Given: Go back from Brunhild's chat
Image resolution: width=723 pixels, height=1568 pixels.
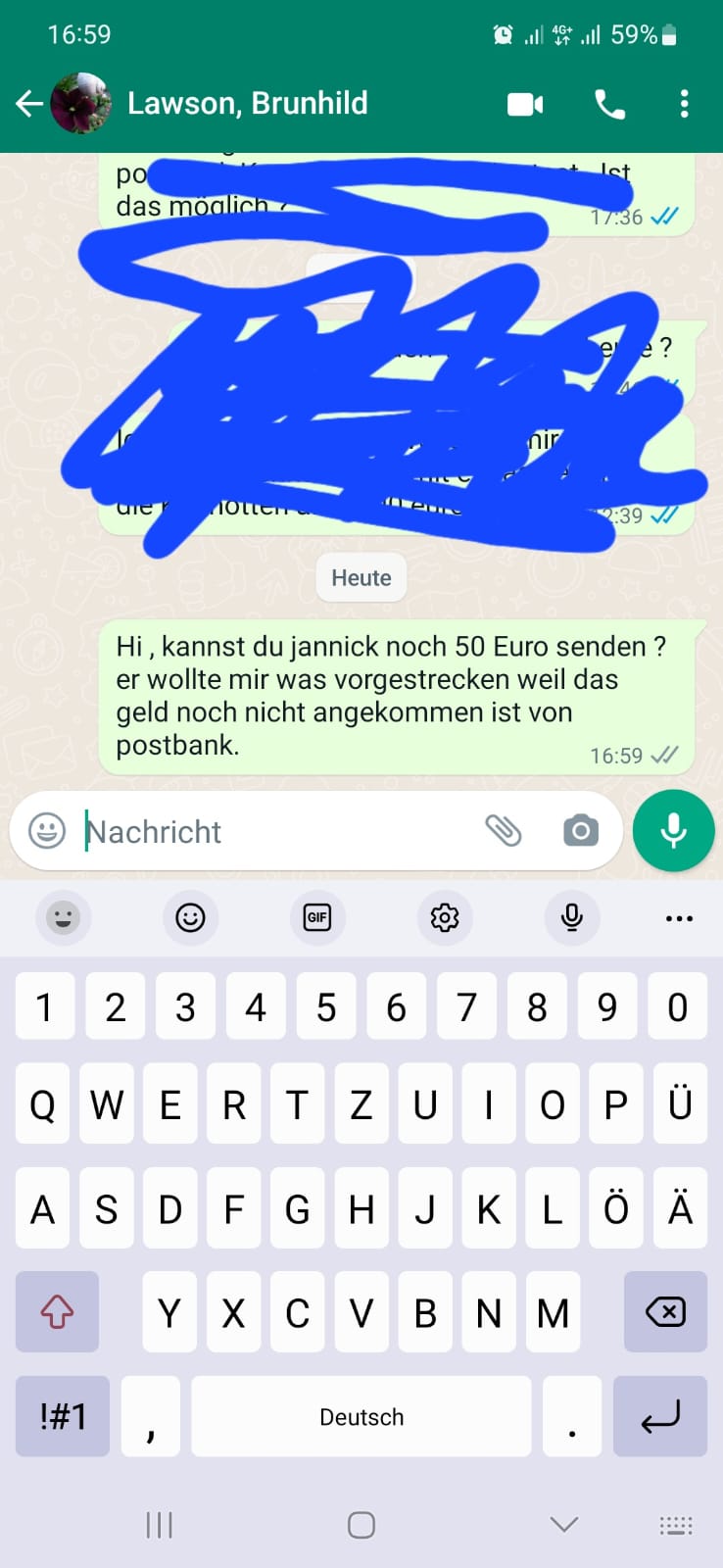Looking at the screenshot, I should click(x=29, y=103).
